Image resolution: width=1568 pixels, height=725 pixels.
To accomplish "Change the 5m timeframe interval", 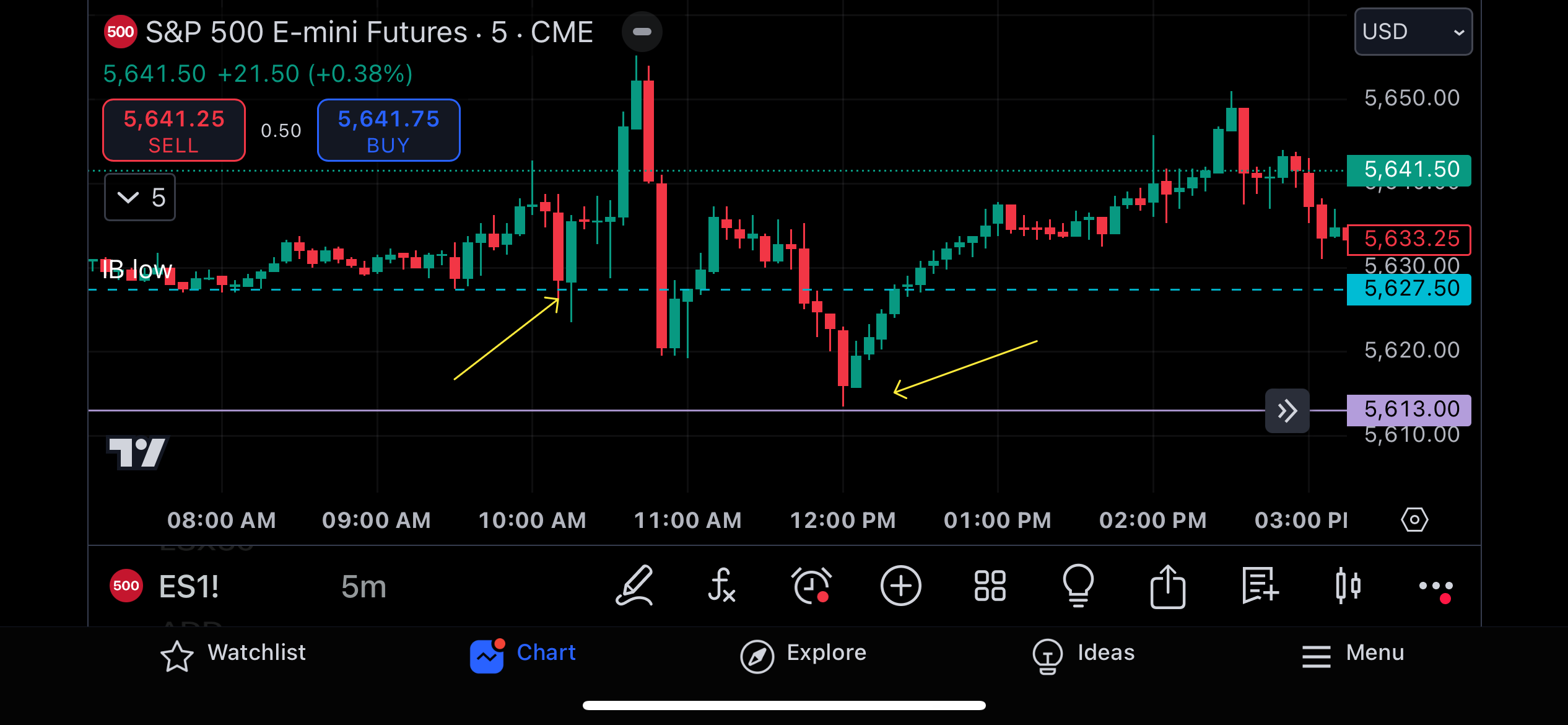I will (364, 586).
